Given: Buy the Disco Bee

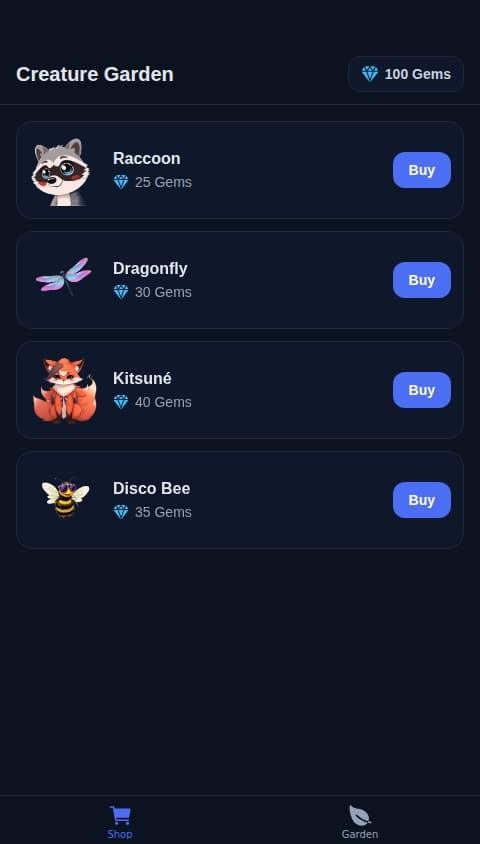Looking at the screenshot, I should [x=421, y=500].
